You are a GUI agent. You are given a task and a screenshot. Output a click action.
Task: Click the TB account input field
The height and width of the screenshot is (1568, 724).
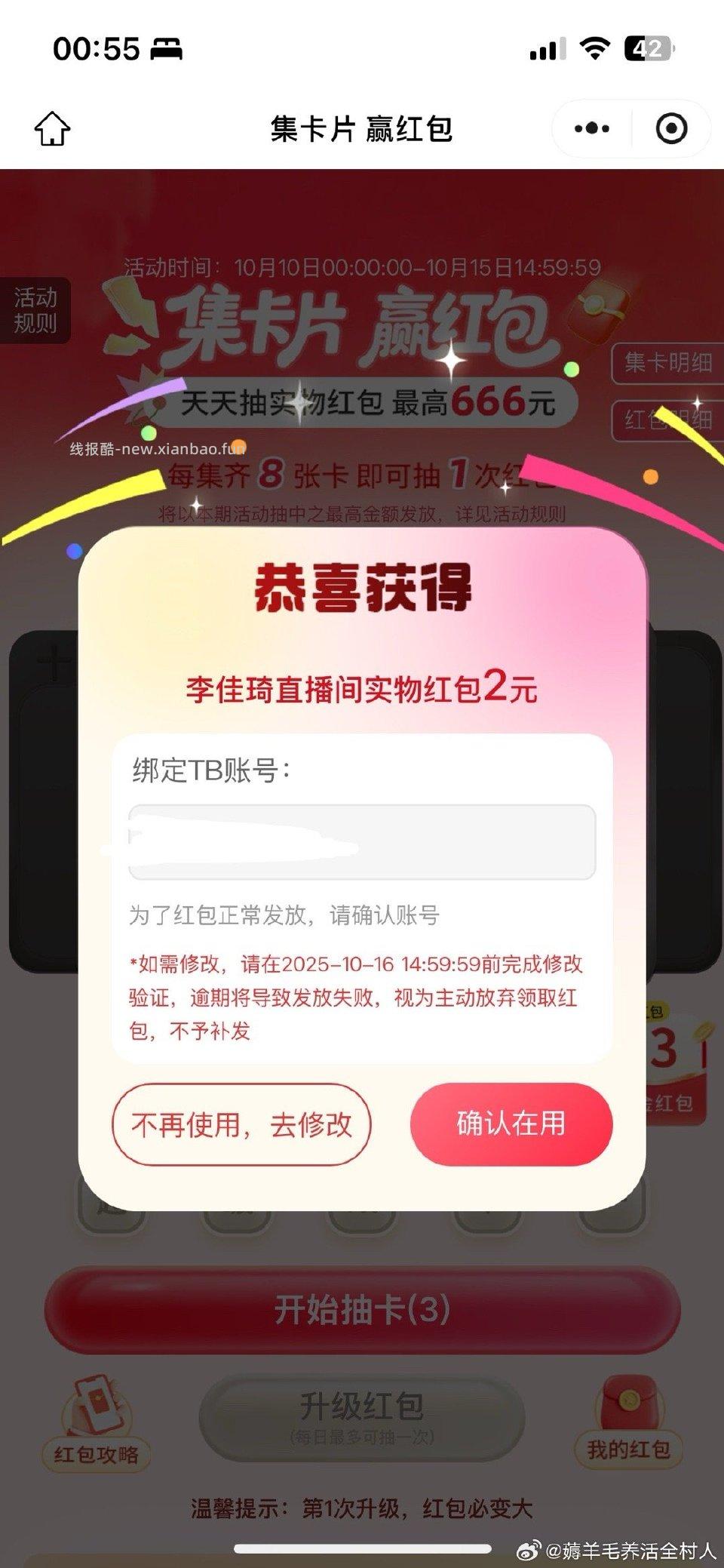click(360, 840)
